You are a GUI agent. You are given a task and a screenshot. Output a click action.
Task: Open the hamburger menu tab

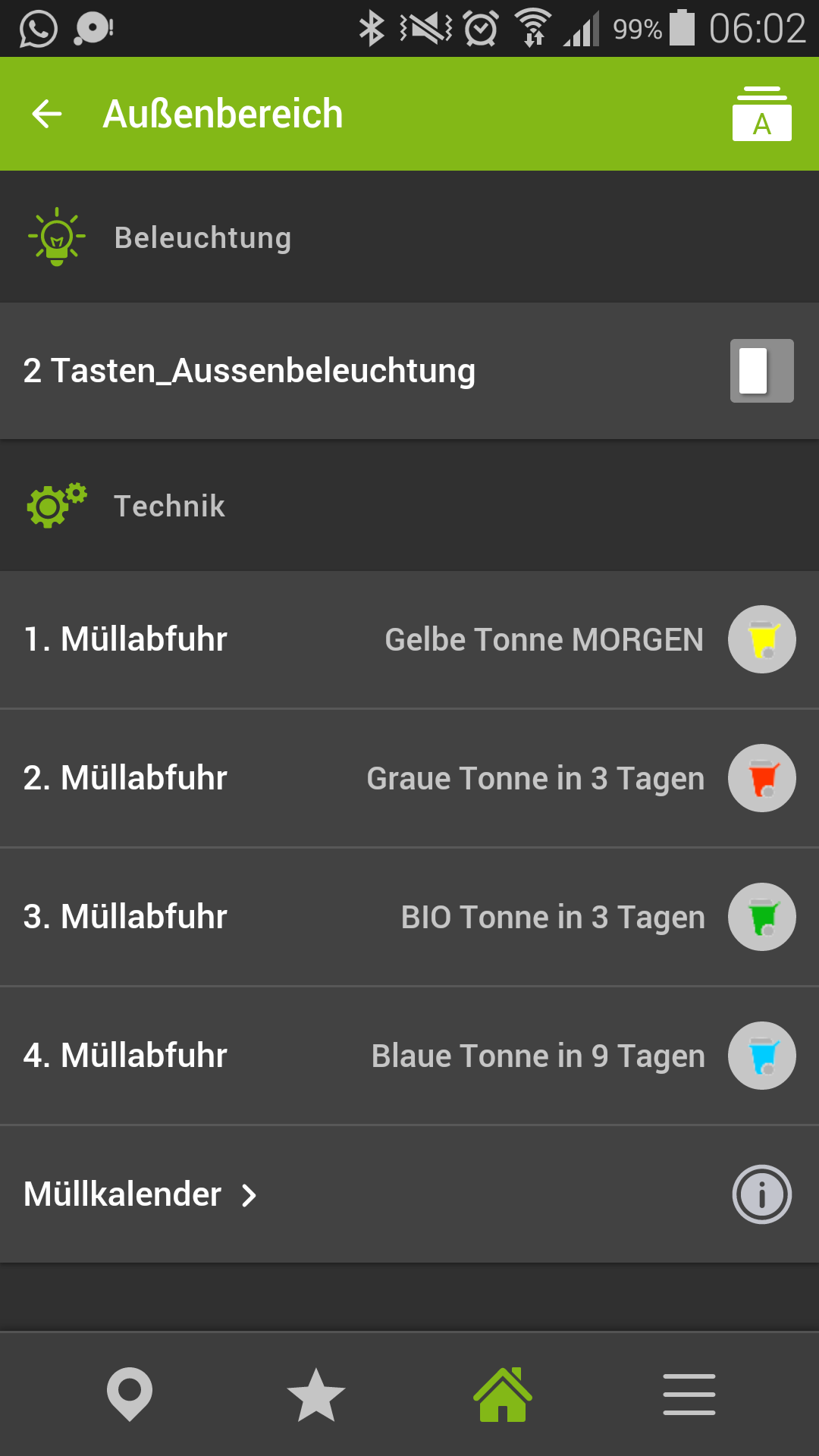[689, 1394]
